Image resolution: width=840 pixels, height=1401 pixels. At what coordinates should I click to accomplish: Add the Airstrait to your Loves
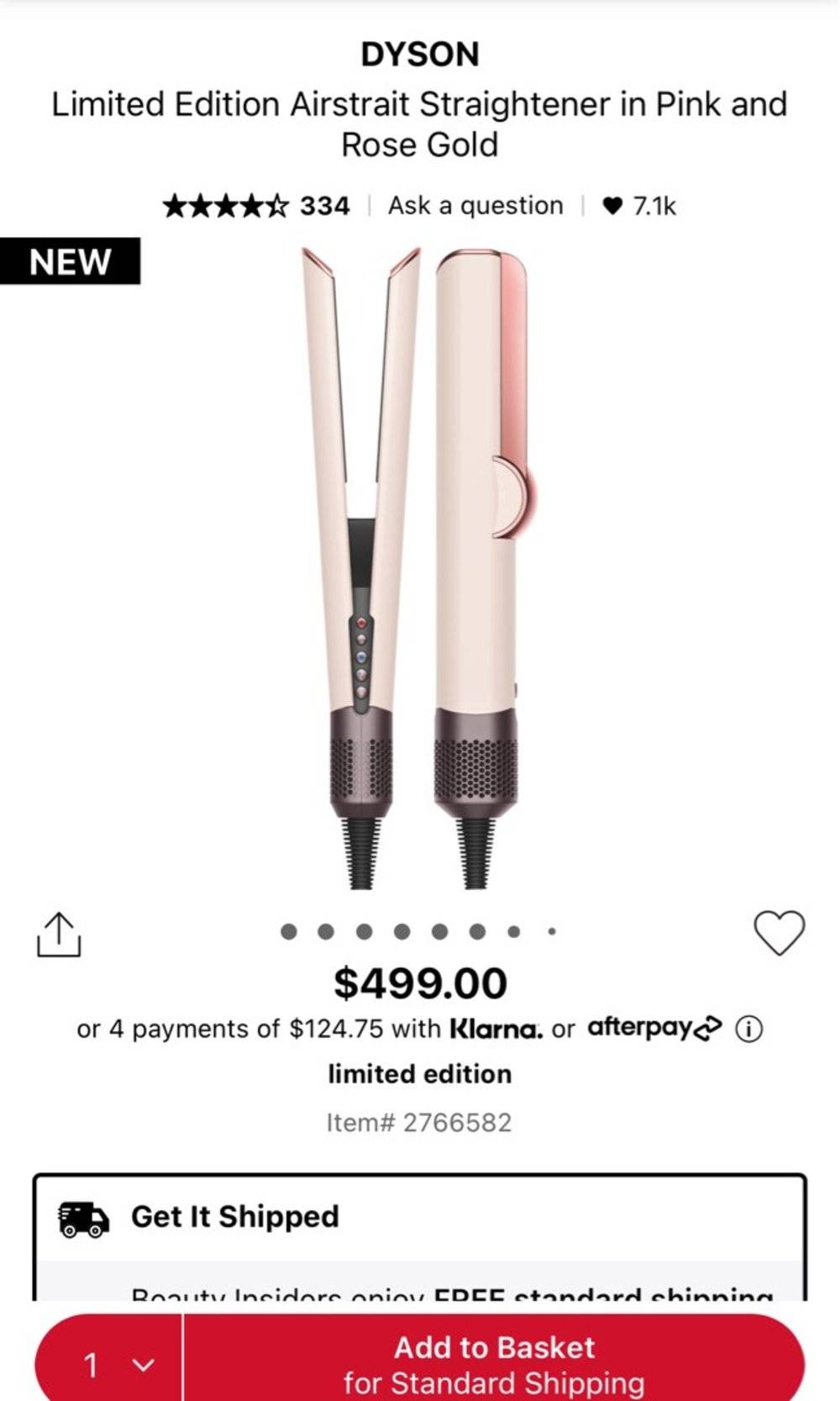point(779,934)
